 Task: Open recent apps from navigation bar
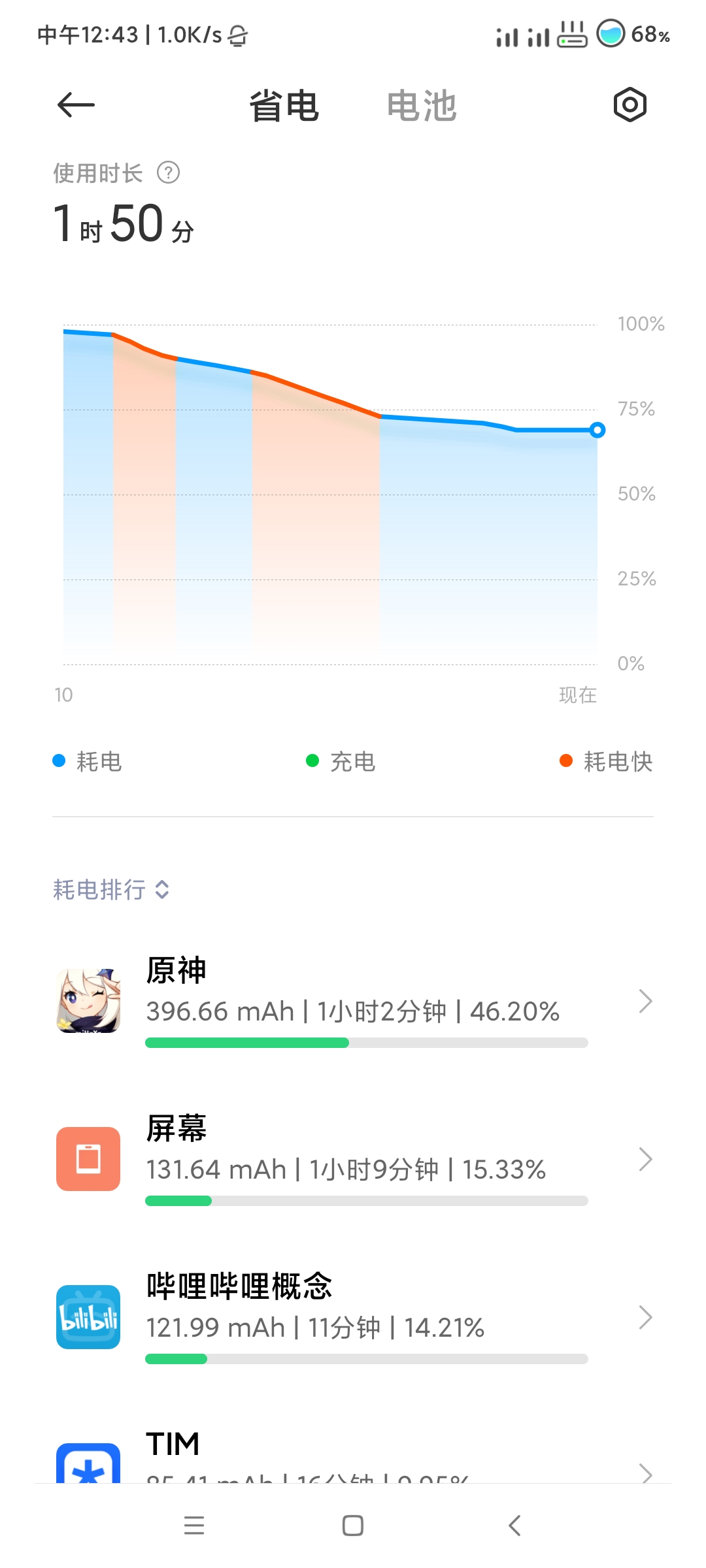[194, 1526]
